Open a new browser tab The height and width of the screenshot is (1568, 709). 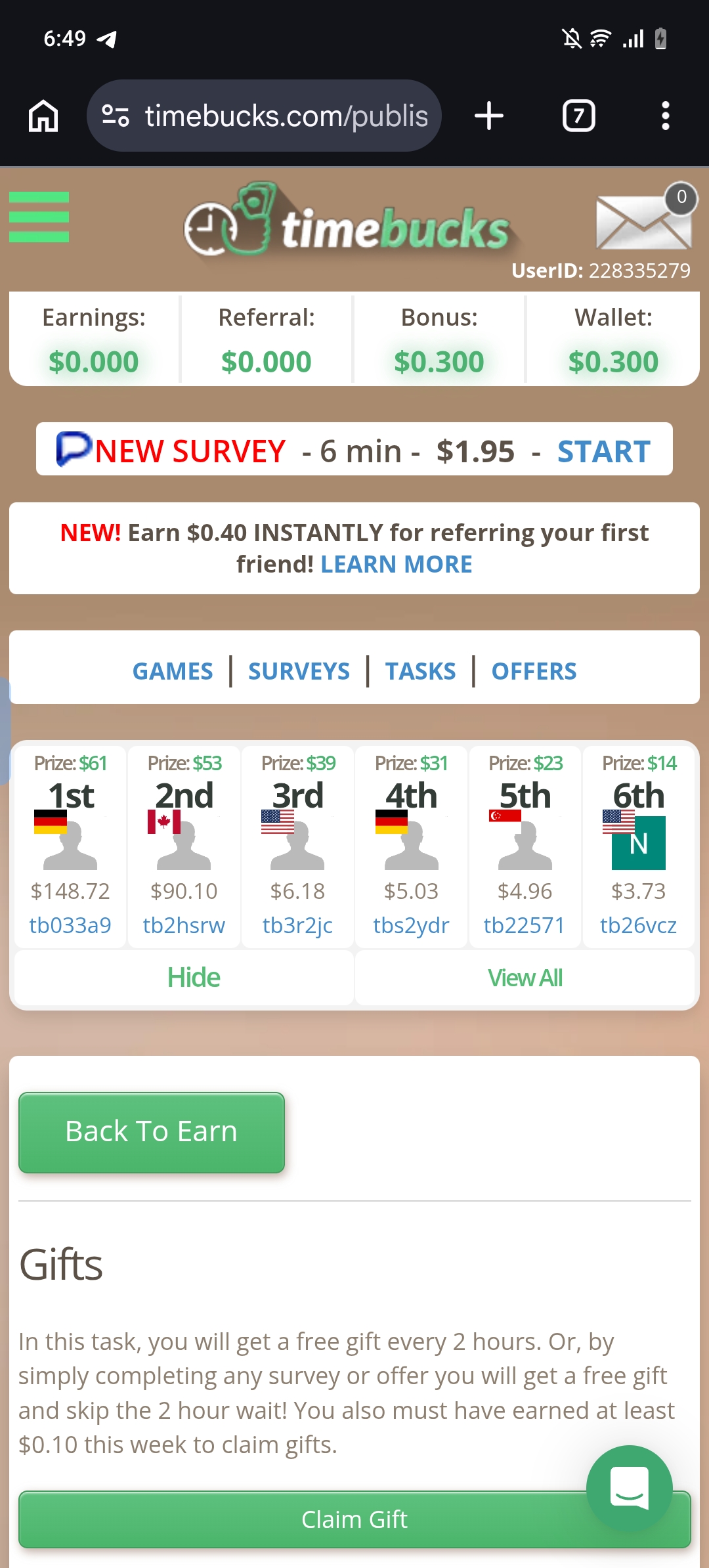click(489, 116)
